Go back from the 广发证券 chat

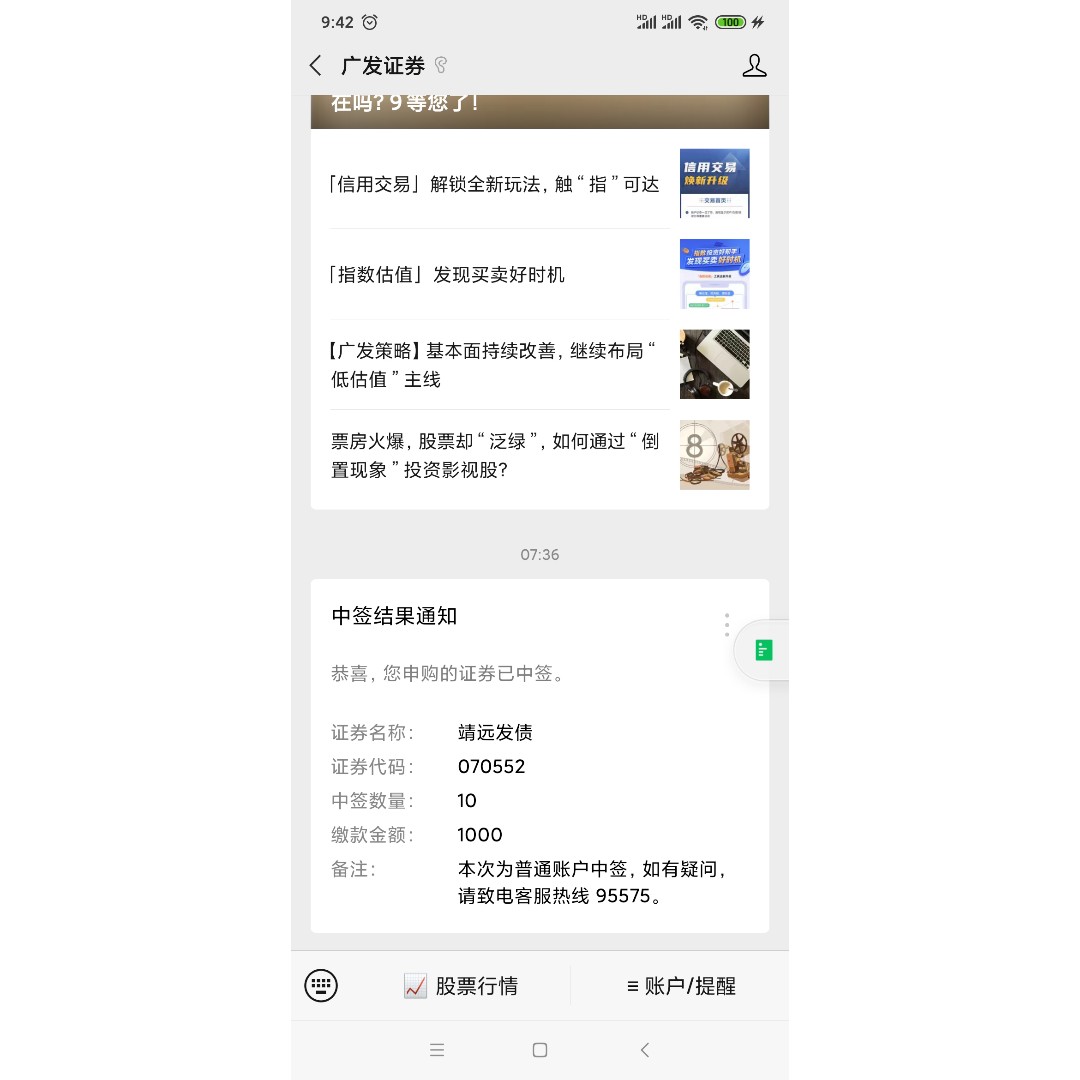point(316,66)
